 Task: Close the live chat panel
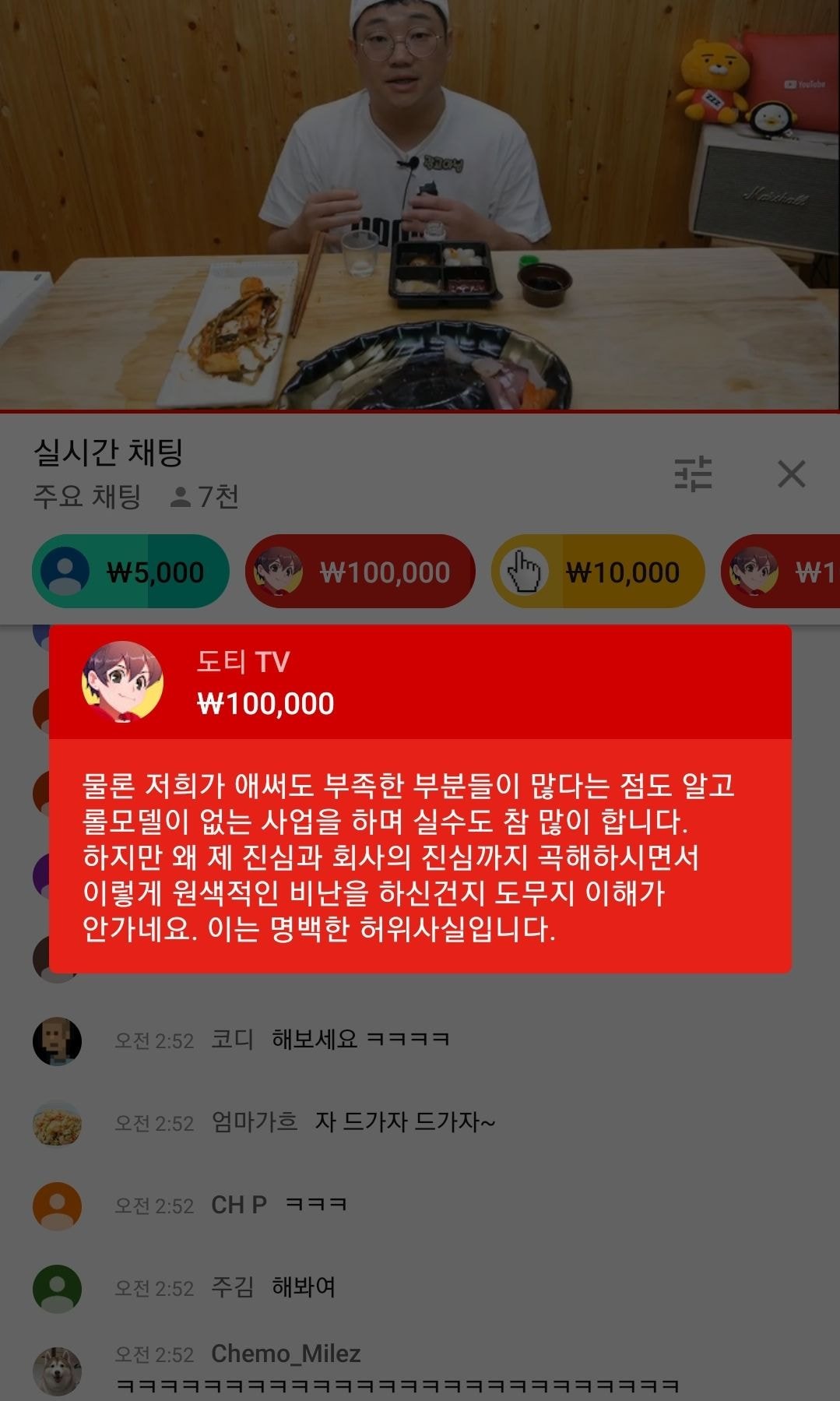[791, 473]
